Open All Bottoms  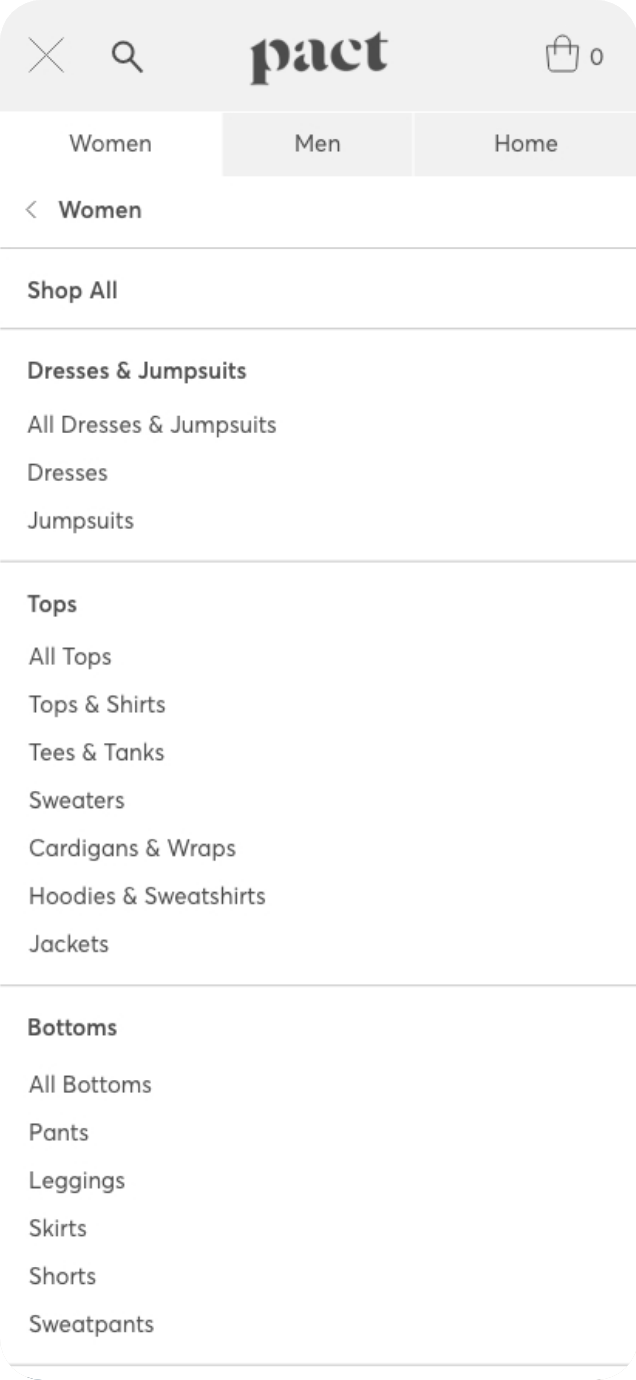[90, 1085]
